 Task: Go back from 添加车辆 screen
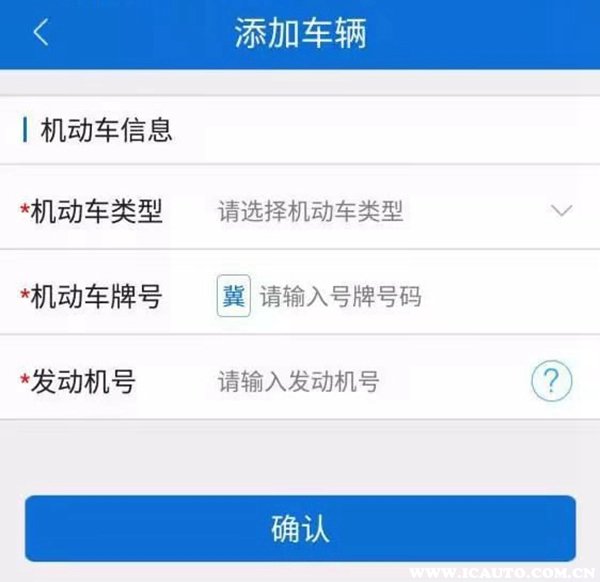(41, 33)
